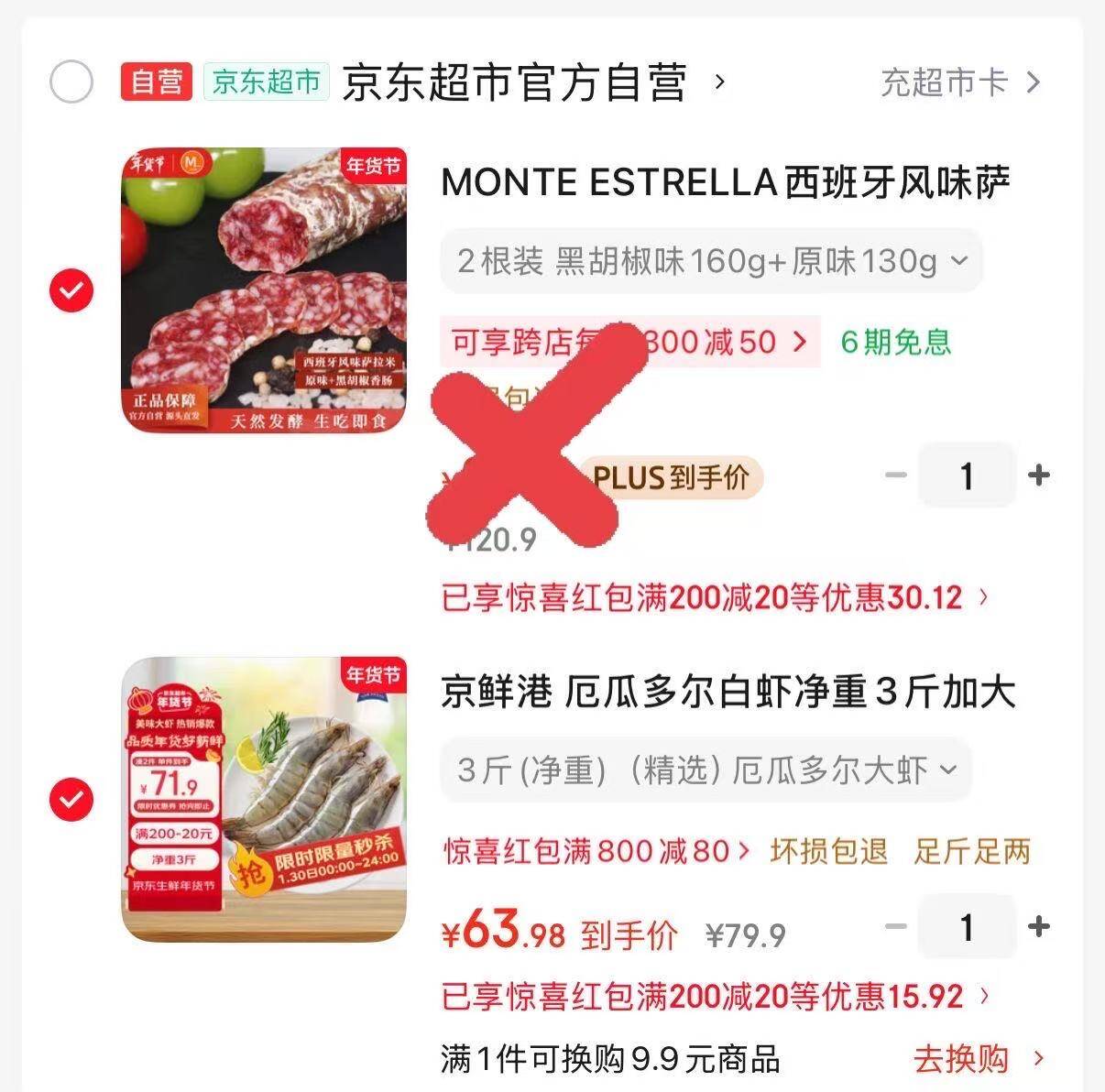Image resolution: width=1105 pixels, height=1092 pixels.
Task: Go to 去换购 add-on deals
Action: (977, 1059)
